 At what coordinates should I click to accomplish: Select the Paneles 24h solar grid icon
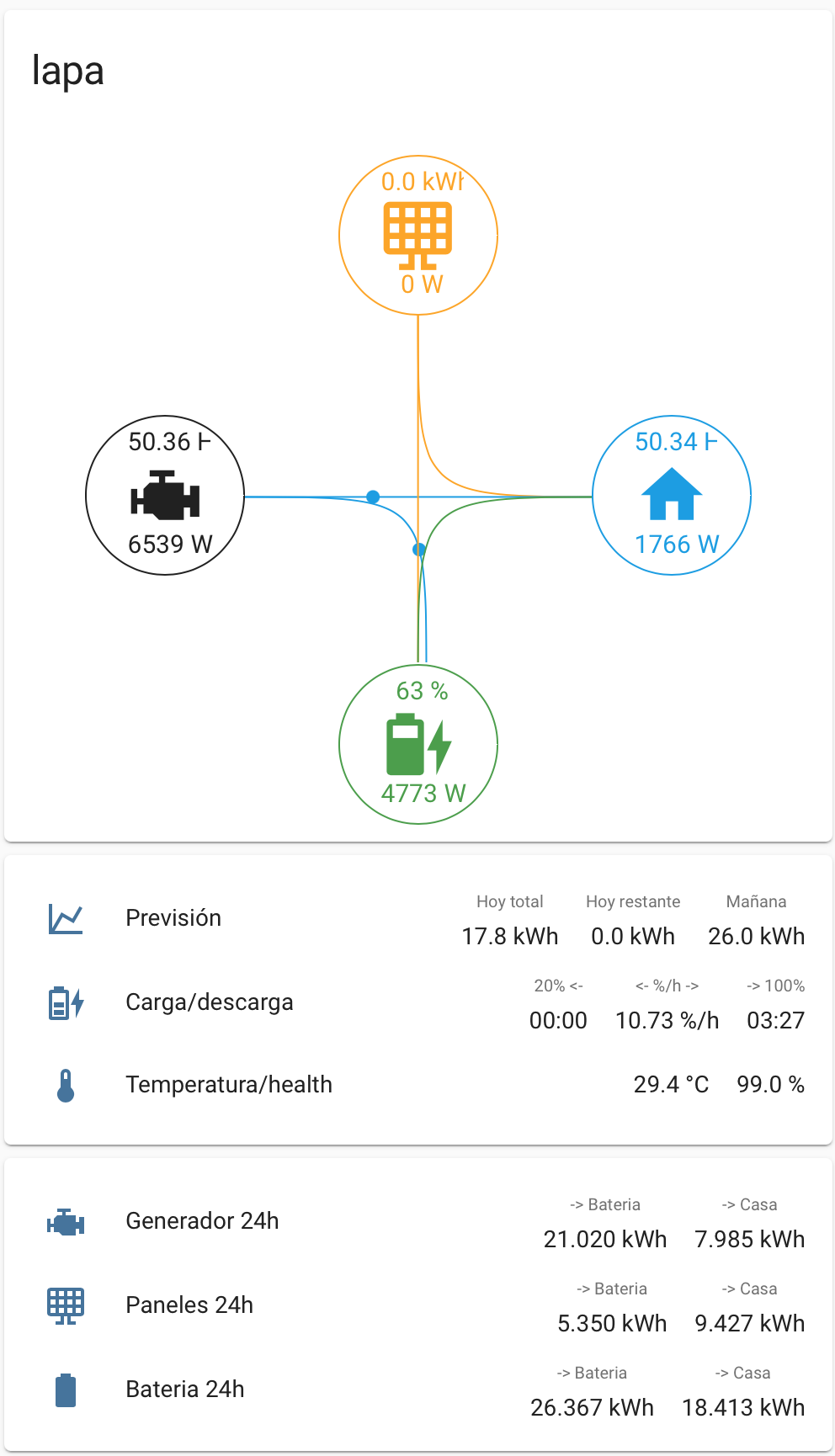(65, 1306)
